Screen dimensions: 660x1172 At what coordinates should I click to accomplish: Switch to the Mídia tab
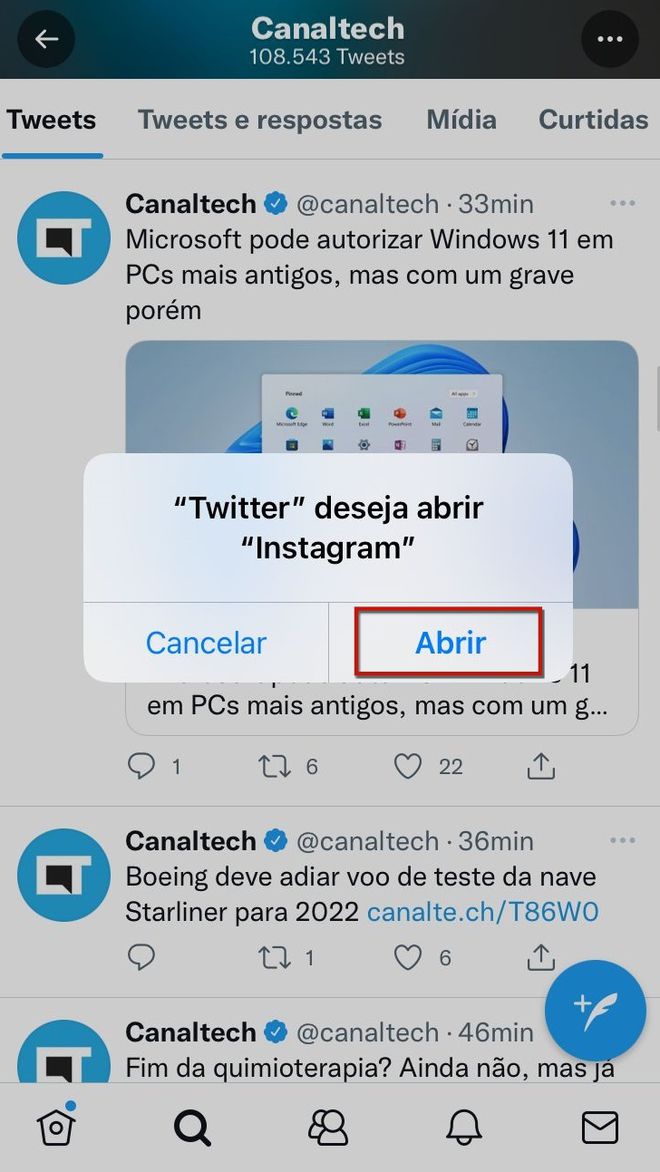[461, 120]
